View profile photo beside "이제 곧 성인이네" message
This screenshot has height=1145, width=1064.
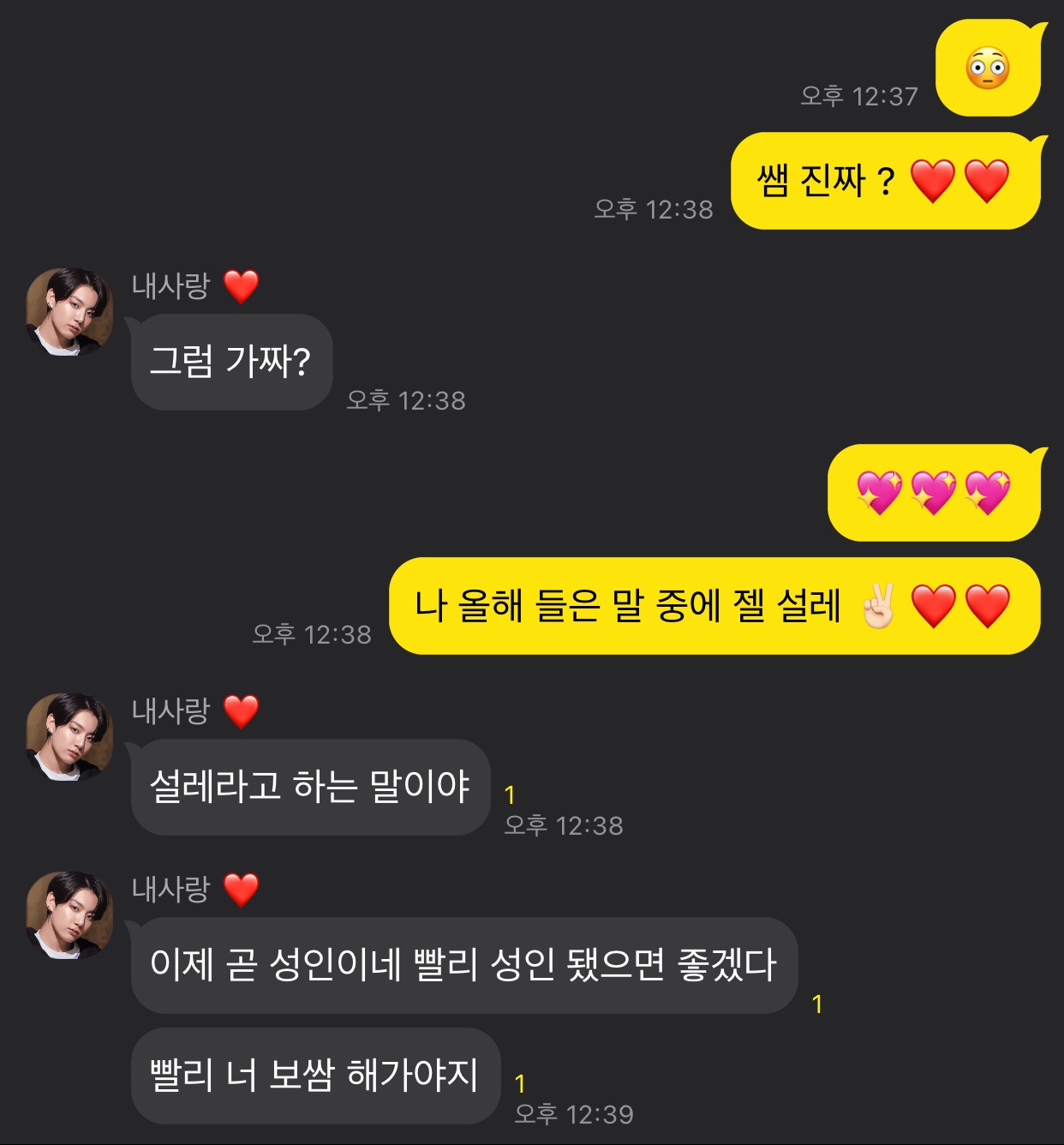pyautogui.click(x=69, y=914)
